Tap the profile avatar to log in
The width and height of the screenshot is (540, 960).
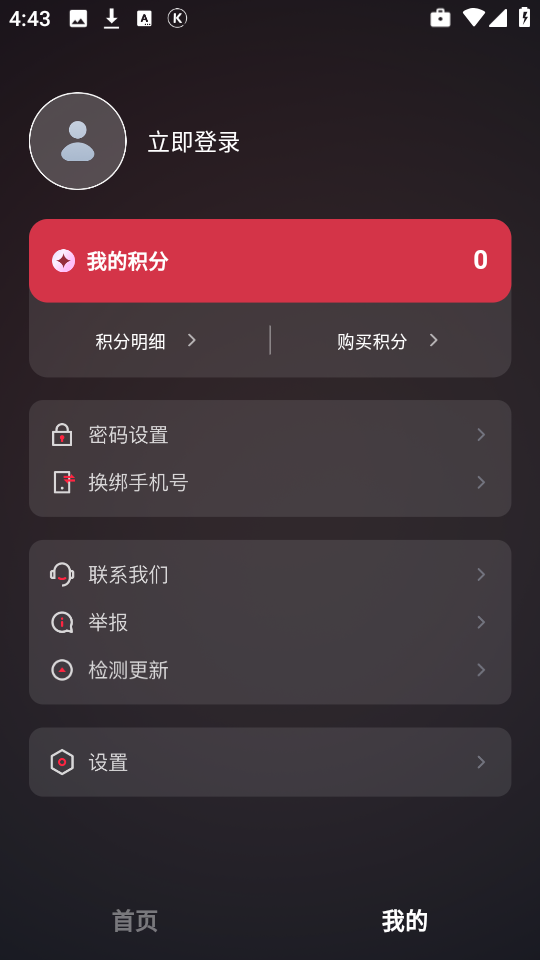[78, 141]
